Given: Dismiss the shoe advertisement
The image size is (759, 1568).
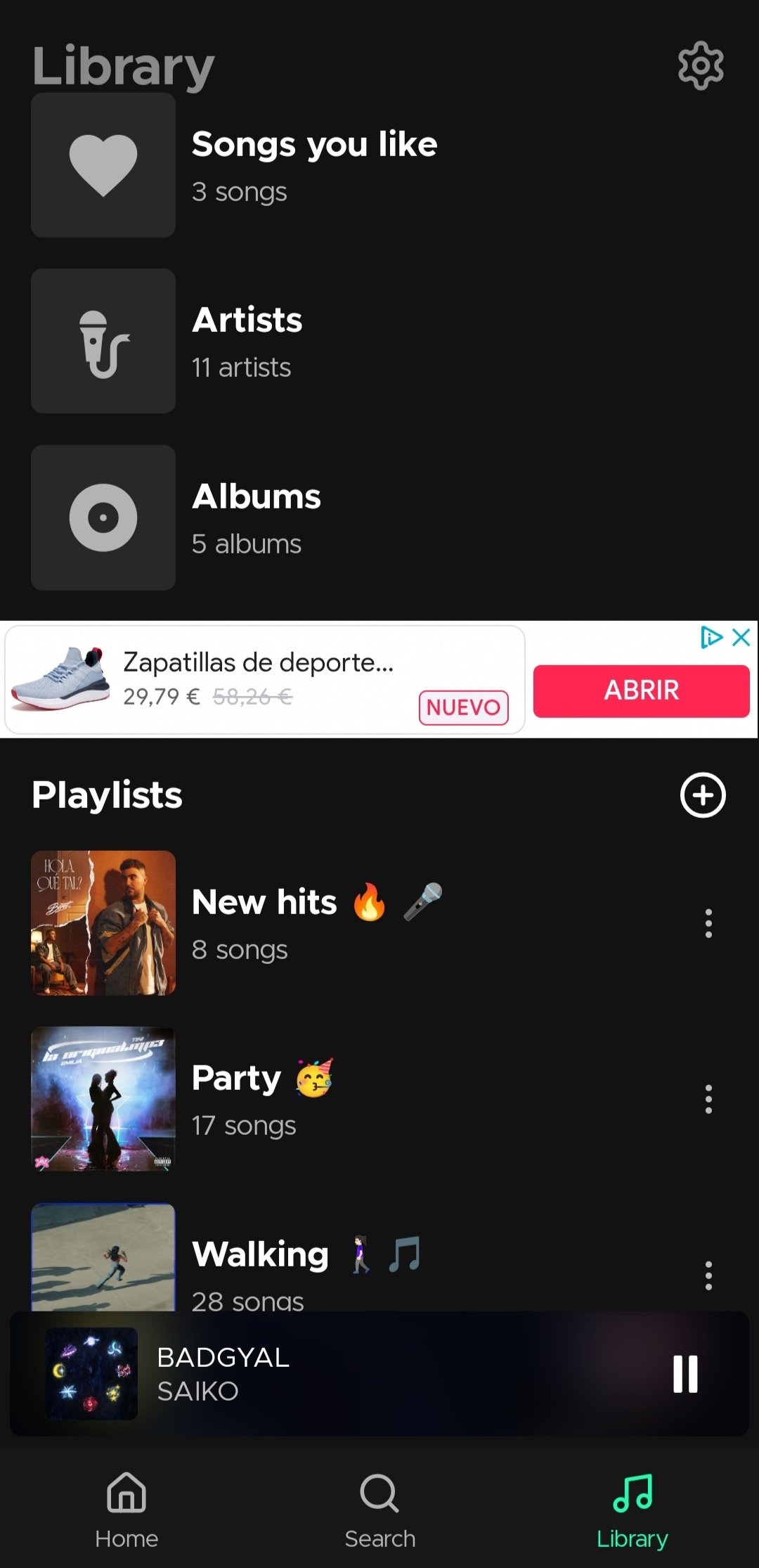Looking at the screenshot, I should (741, 638).
